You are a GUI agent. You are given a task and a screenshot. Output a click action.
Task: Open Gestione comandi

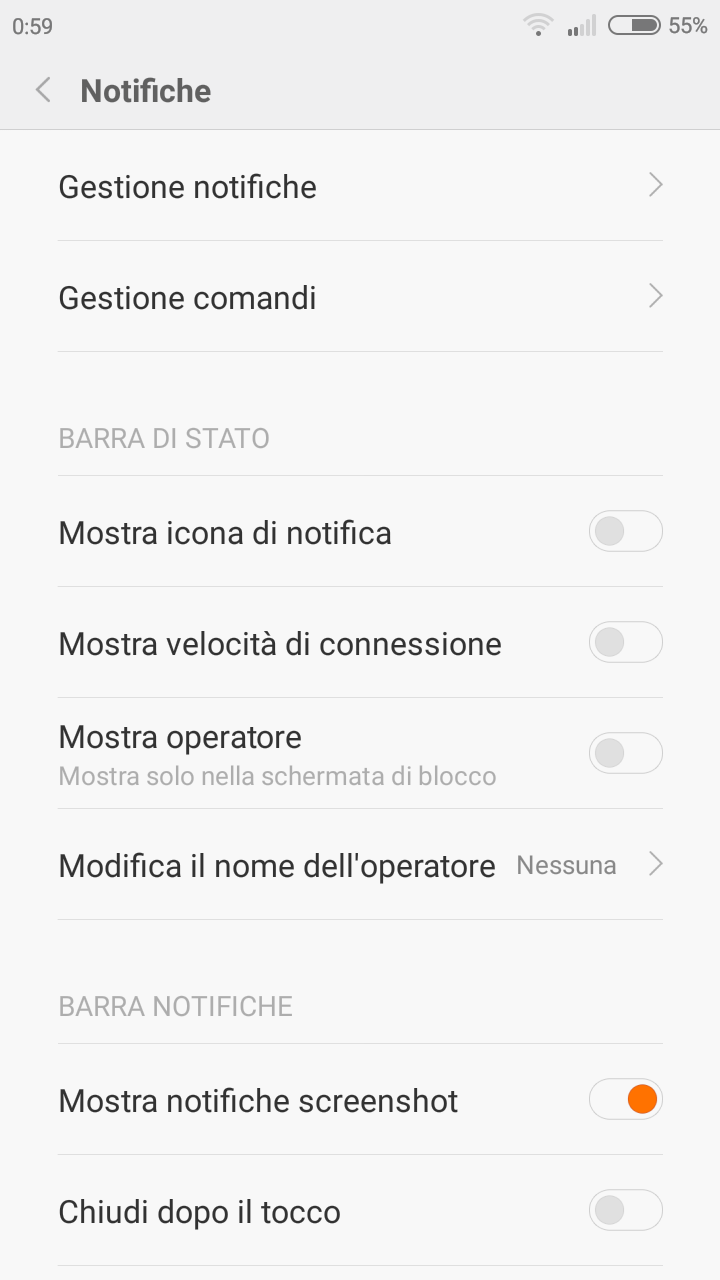click(360, 297)
